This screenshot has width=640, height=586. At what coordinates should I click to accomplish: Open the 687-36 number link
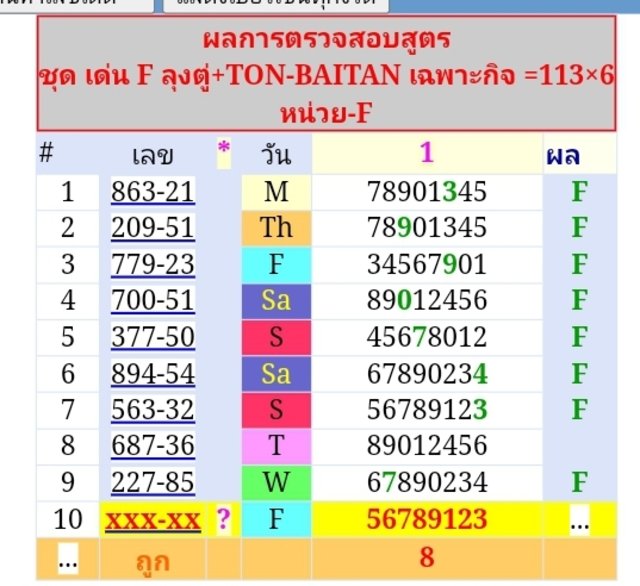click(x=152, y=446)
